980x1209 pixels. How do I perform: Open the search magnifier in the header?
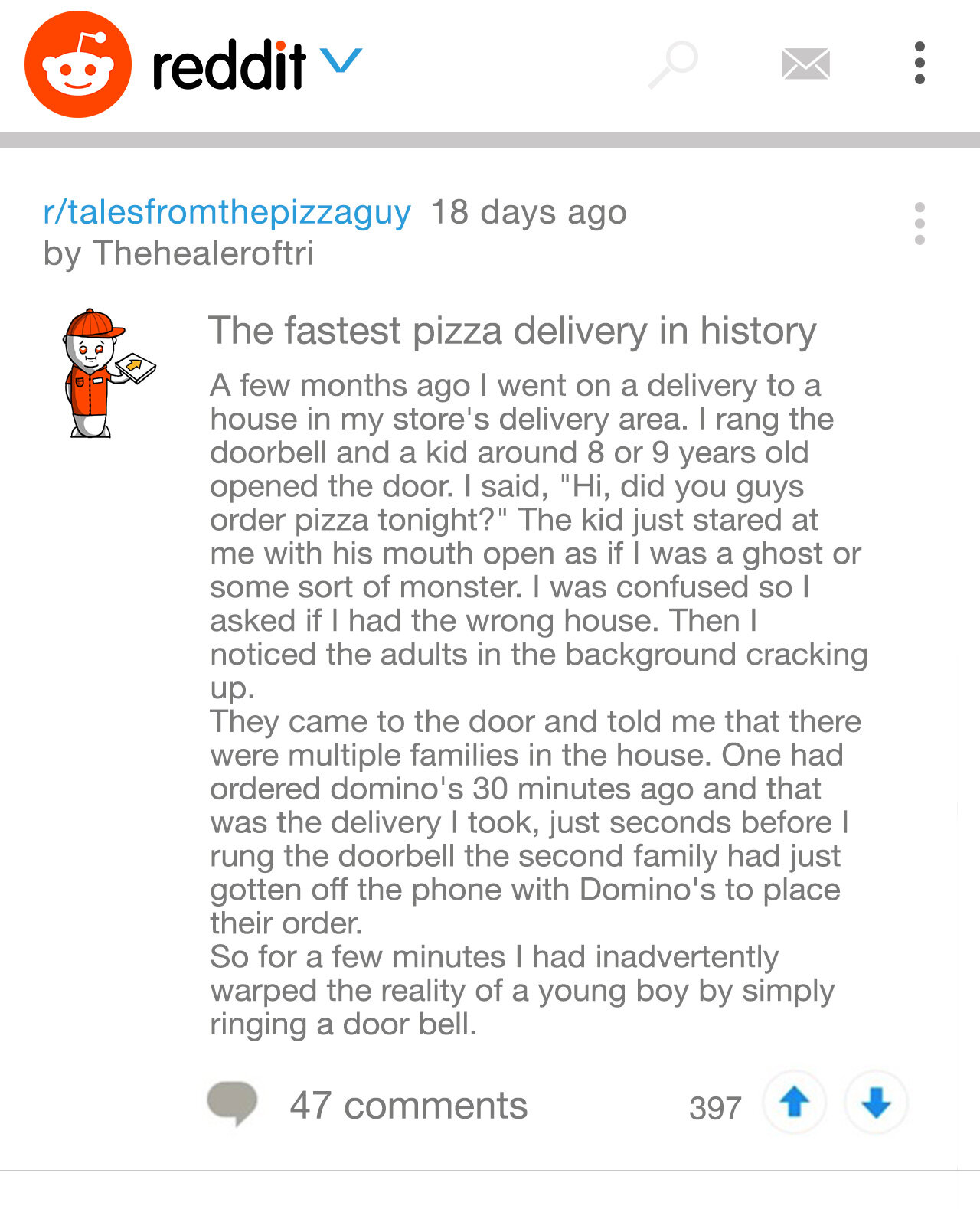point(674,64)
